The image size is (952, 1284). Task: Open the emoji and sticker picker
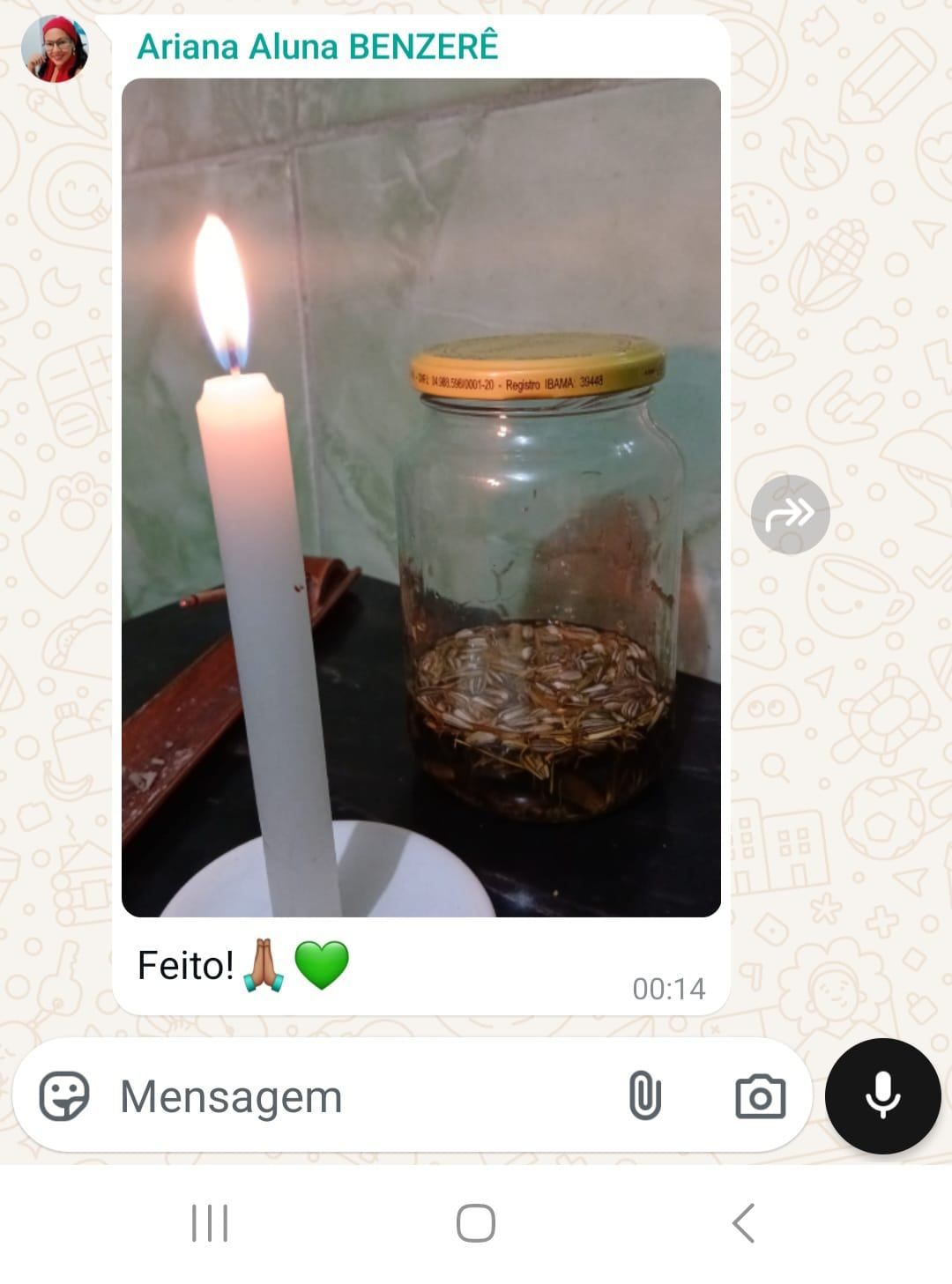pos(64,1096)
